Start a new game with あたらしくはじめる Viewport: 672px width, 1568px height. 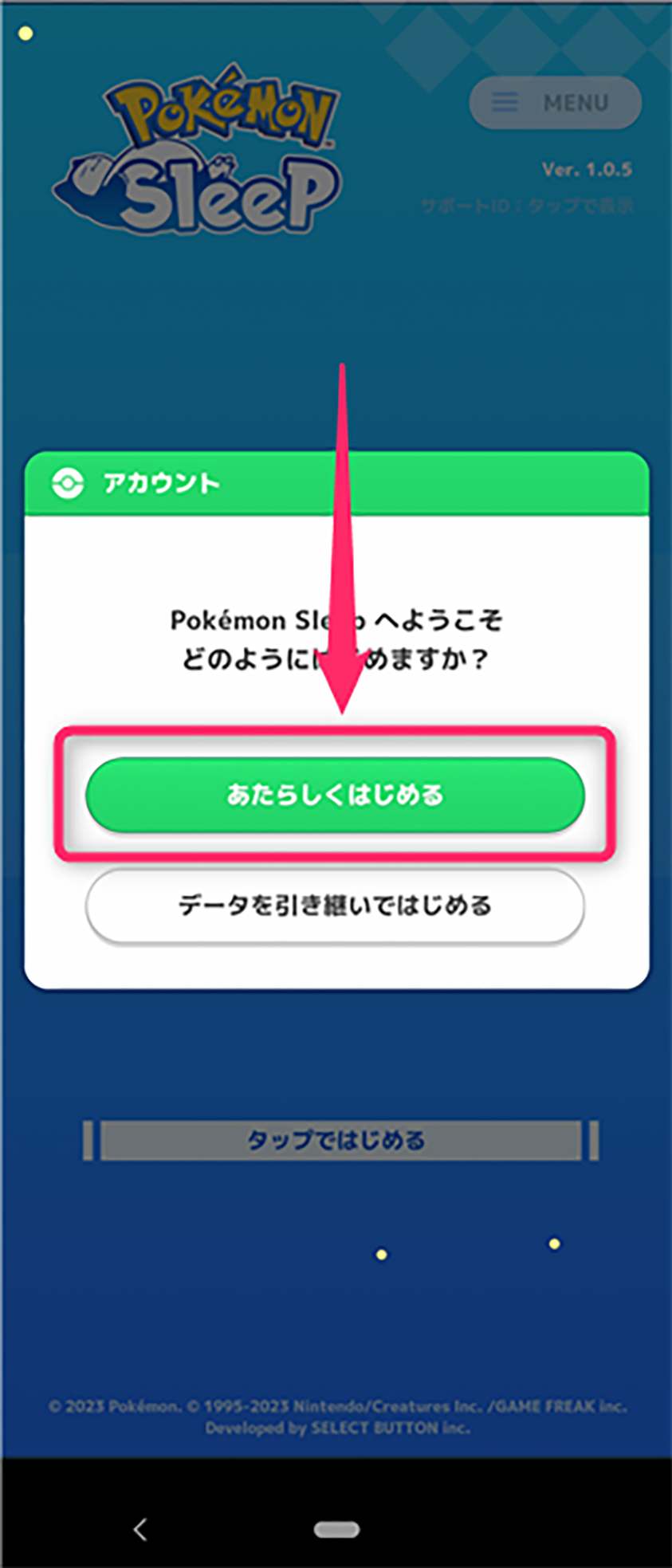click(x=335, y=795)
